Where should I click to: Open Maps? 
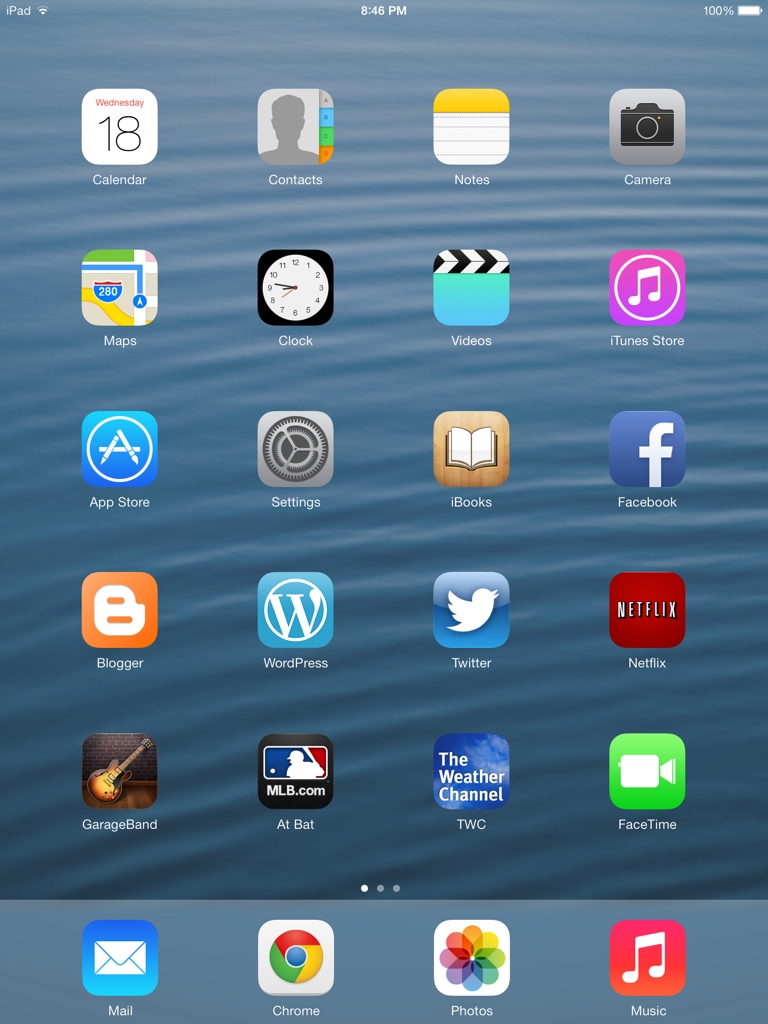pos(119,288)
